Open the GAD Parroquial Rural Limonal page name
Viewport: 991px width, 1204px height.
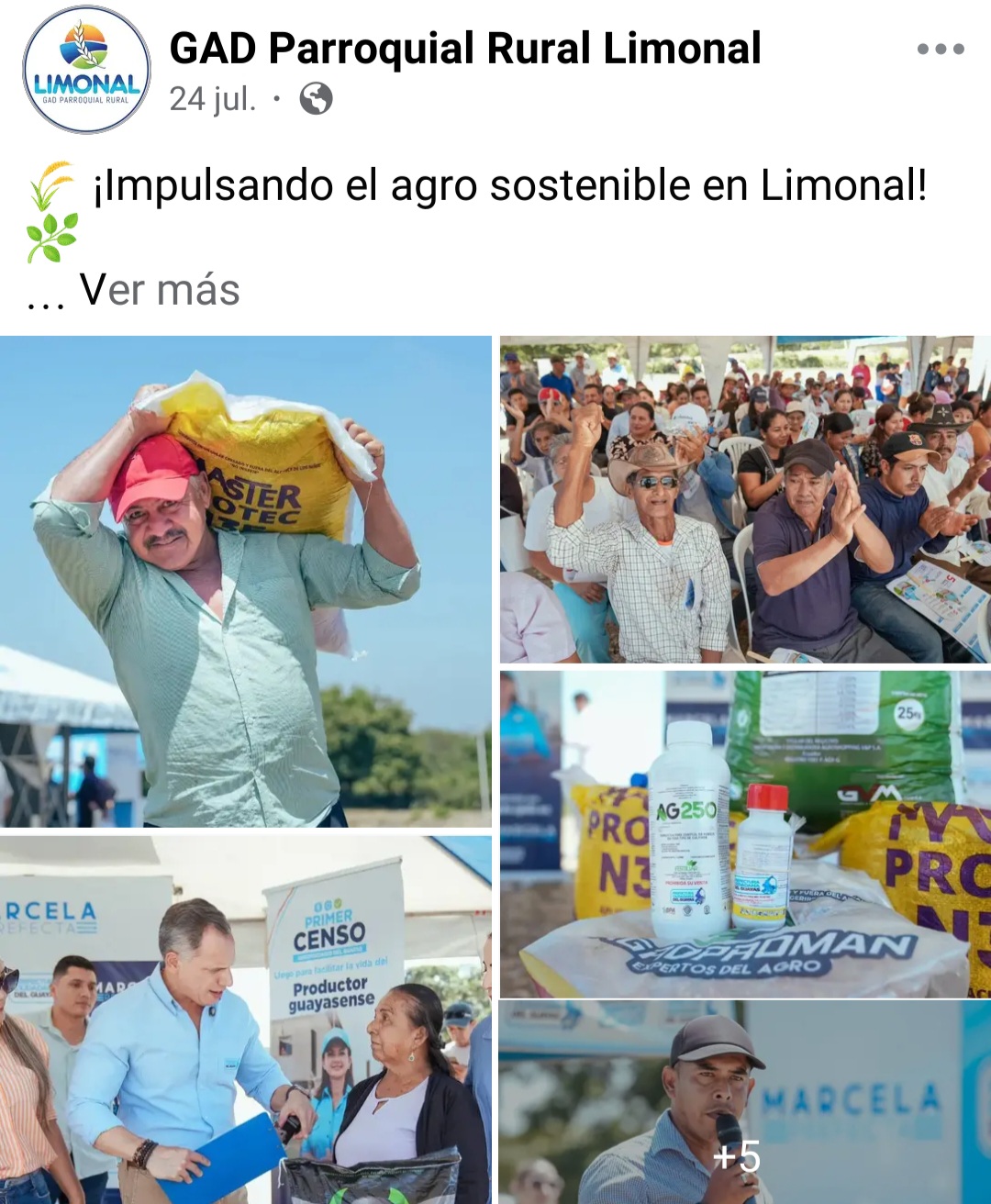465,48
